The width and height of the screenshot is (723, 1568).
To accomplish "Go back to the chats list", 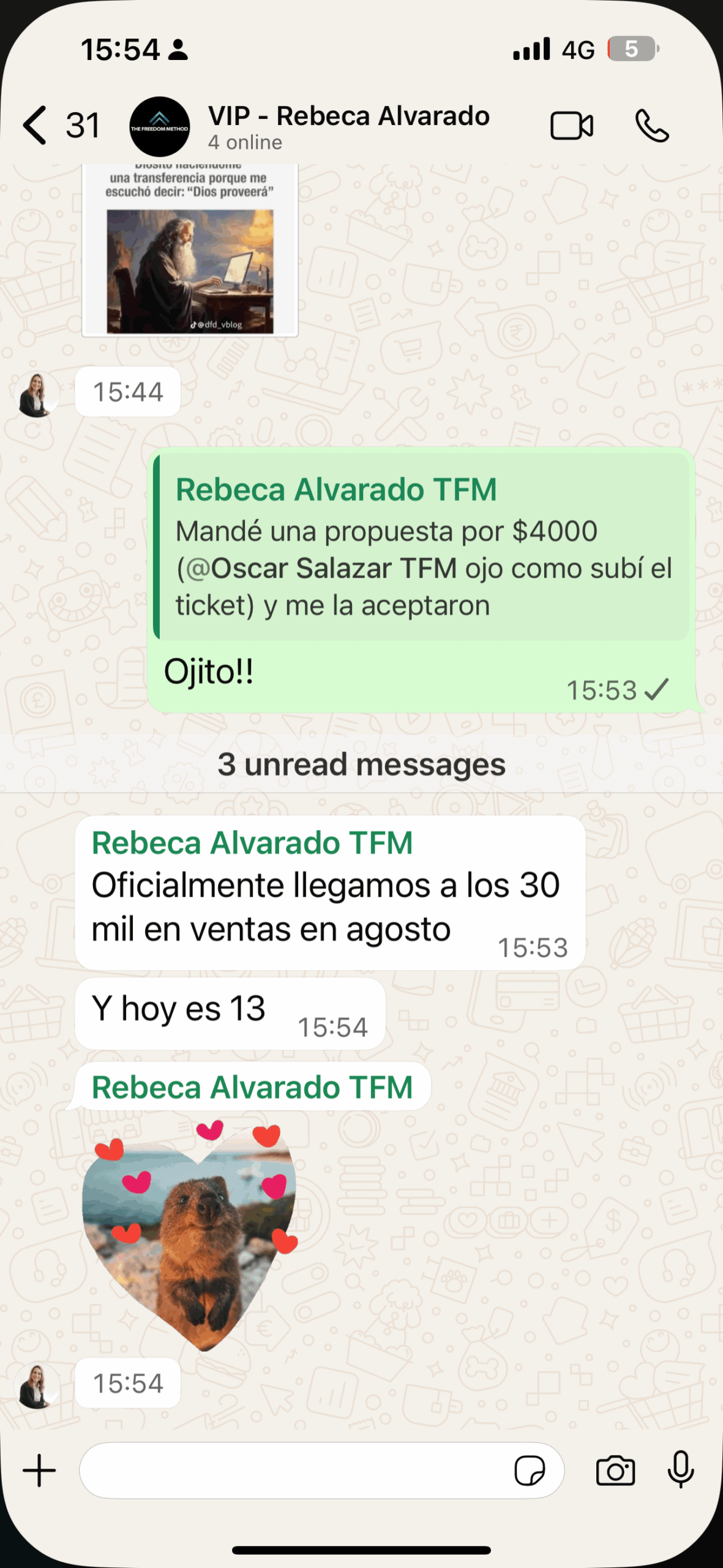I will tap(36, 126).
